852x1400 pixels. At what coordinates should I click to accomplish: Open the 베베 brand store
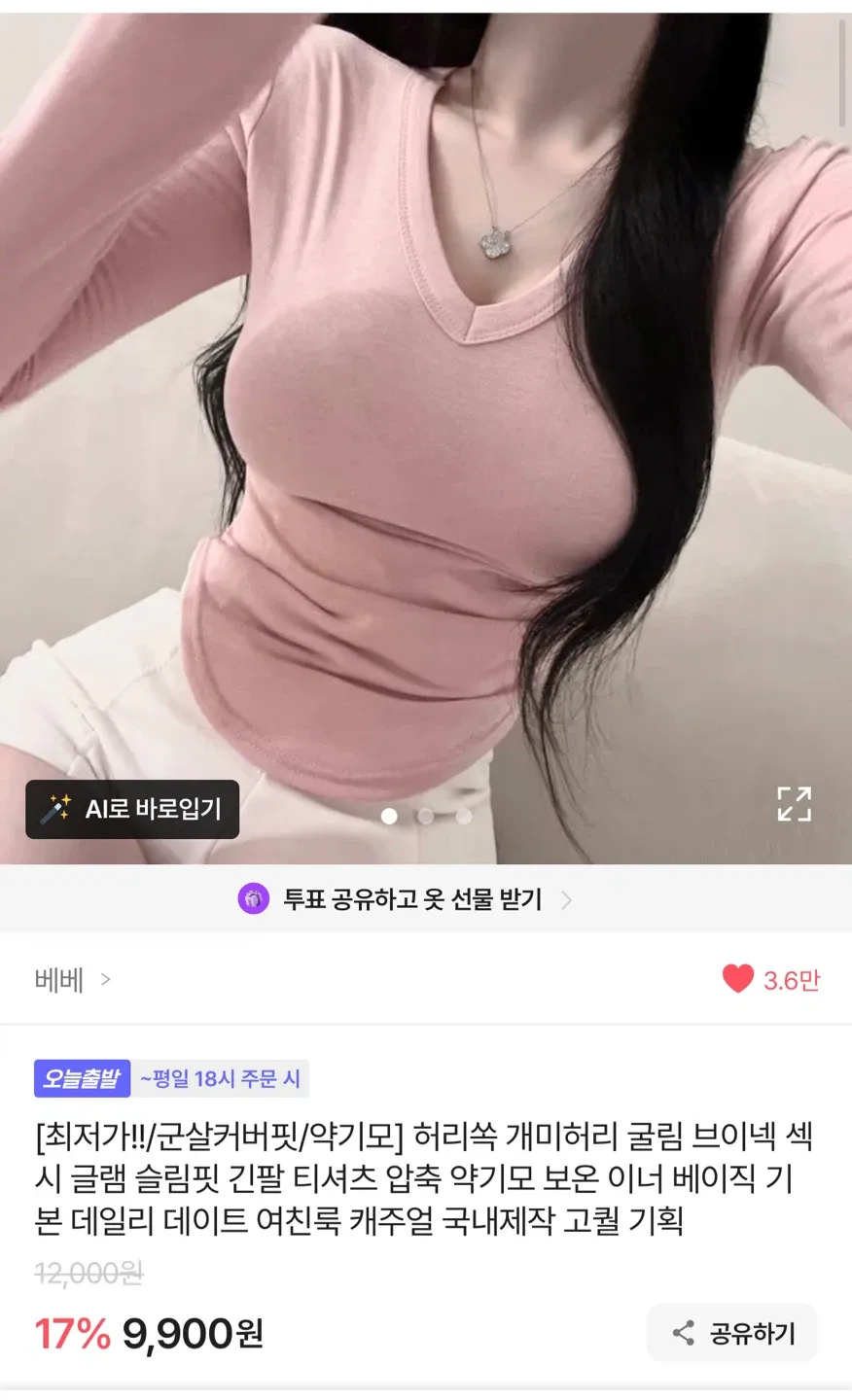point(56,980)
